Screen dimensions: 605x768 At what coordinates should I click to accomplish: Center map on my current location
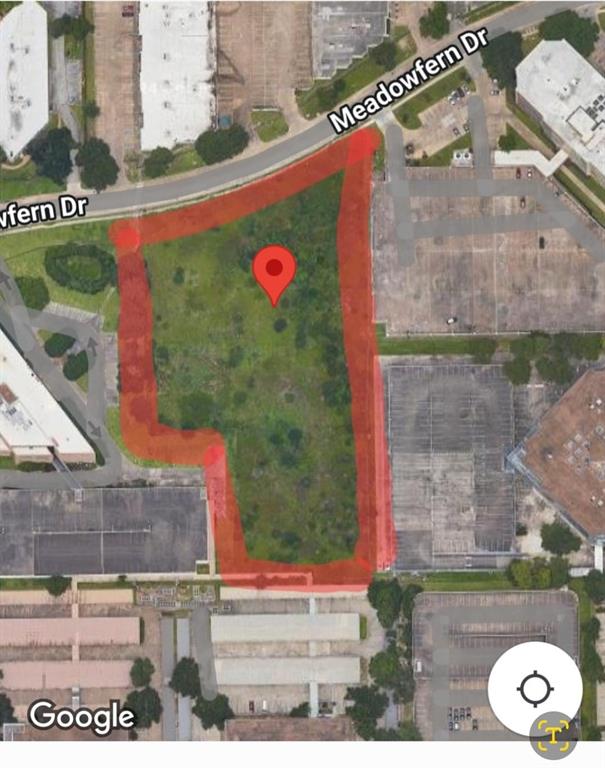coord(535,689)
